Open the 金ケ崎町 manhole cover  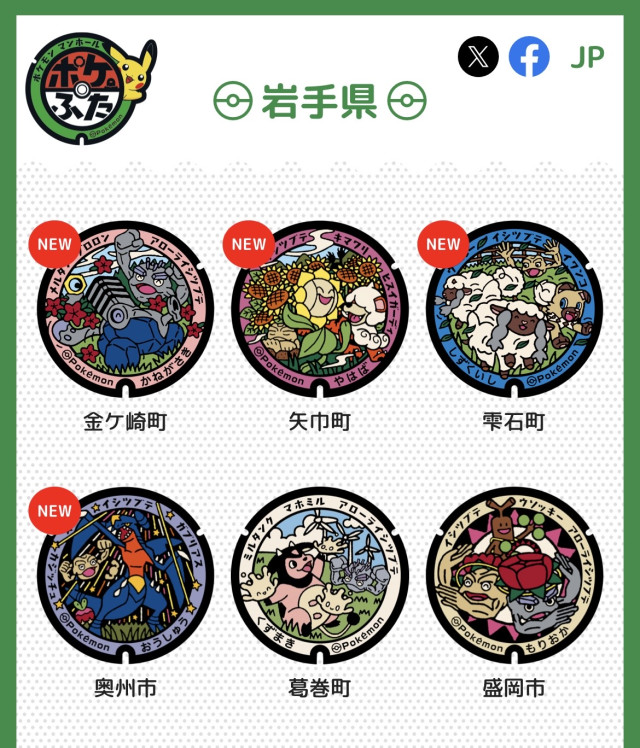pyautogui.click(x=125, y=310)
